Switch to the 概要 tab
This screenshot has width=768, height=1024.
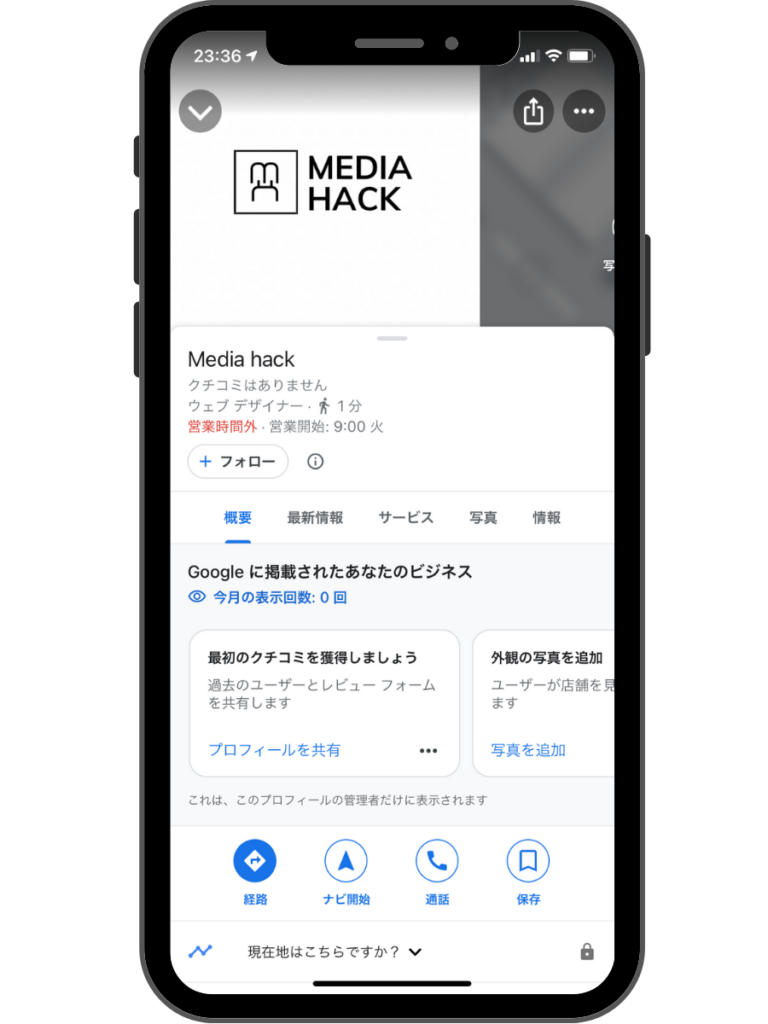click(x=238, y=518)
